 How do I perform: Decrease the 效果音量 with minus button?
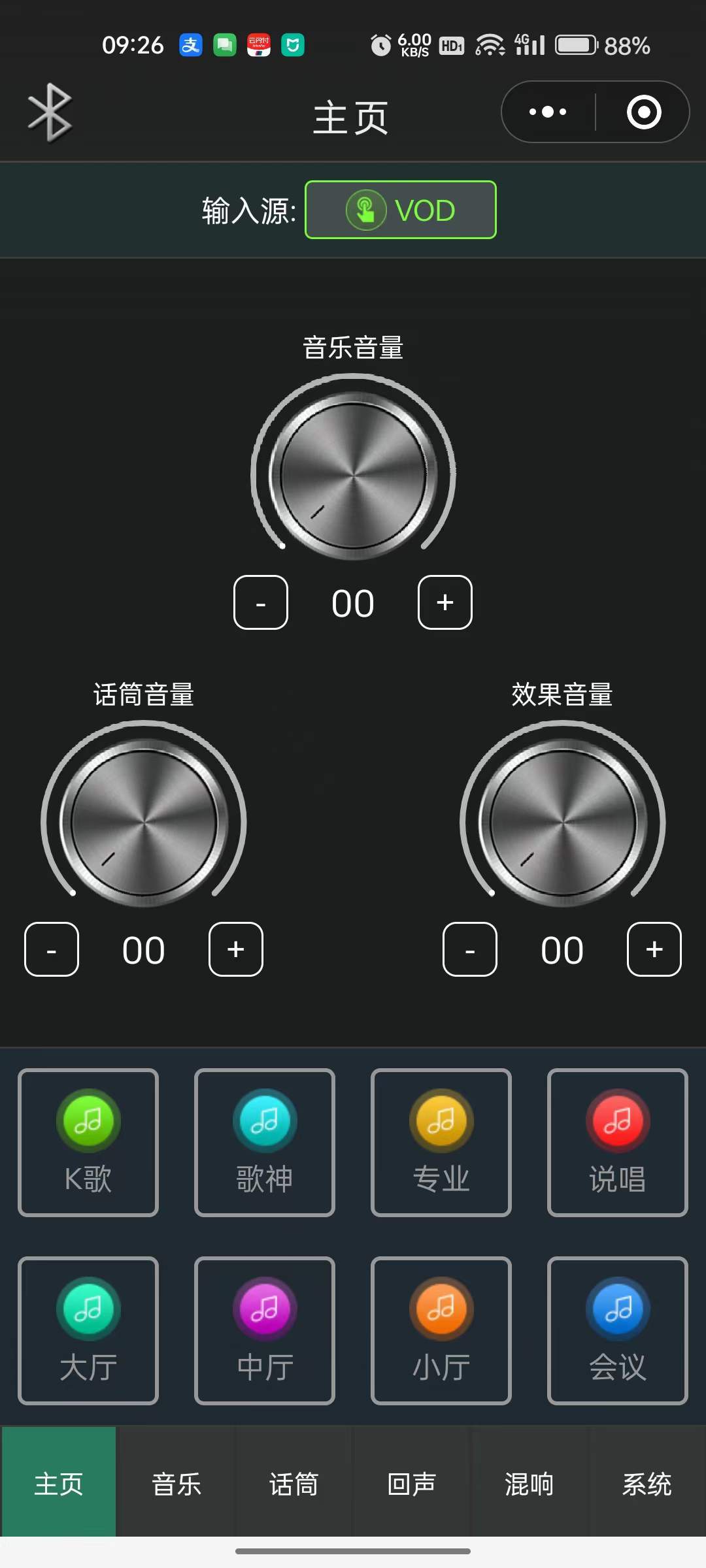pyautogui.click(x=470, y=949)
